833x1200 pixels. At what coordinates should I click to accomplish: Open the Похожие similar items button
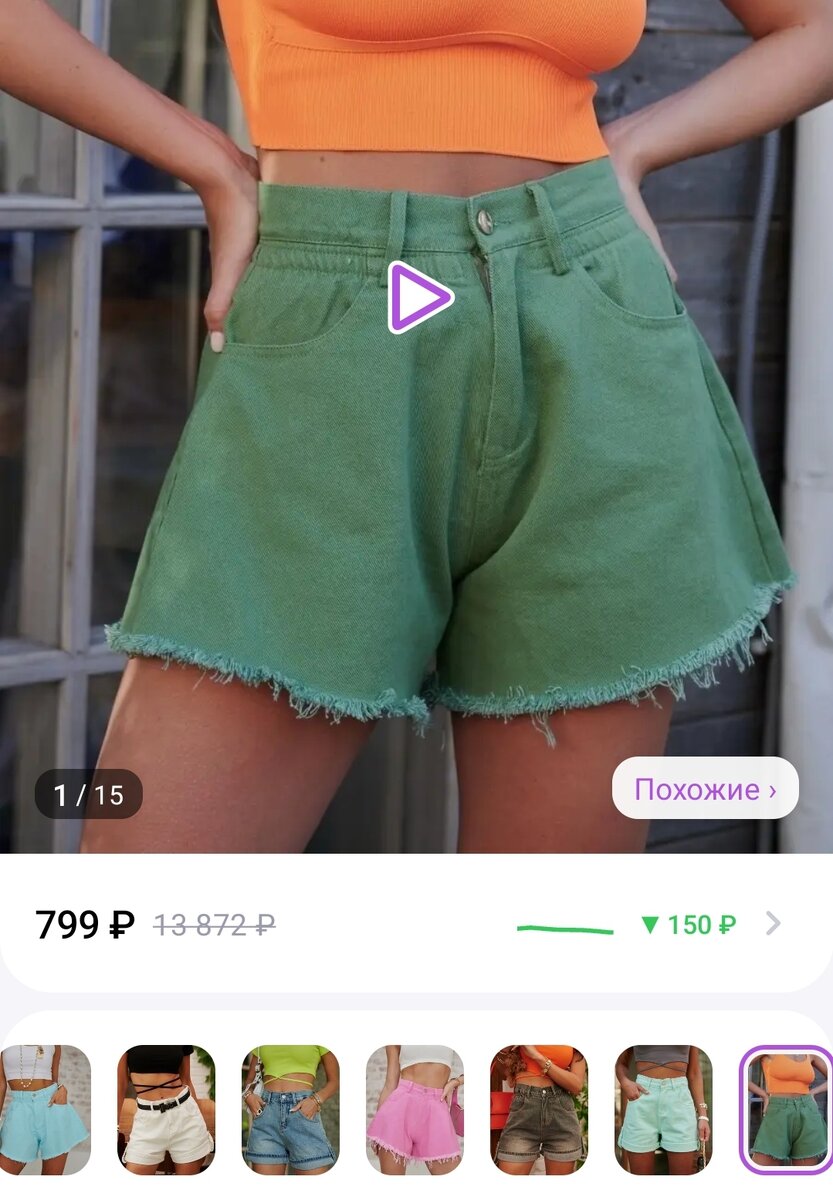705,789
